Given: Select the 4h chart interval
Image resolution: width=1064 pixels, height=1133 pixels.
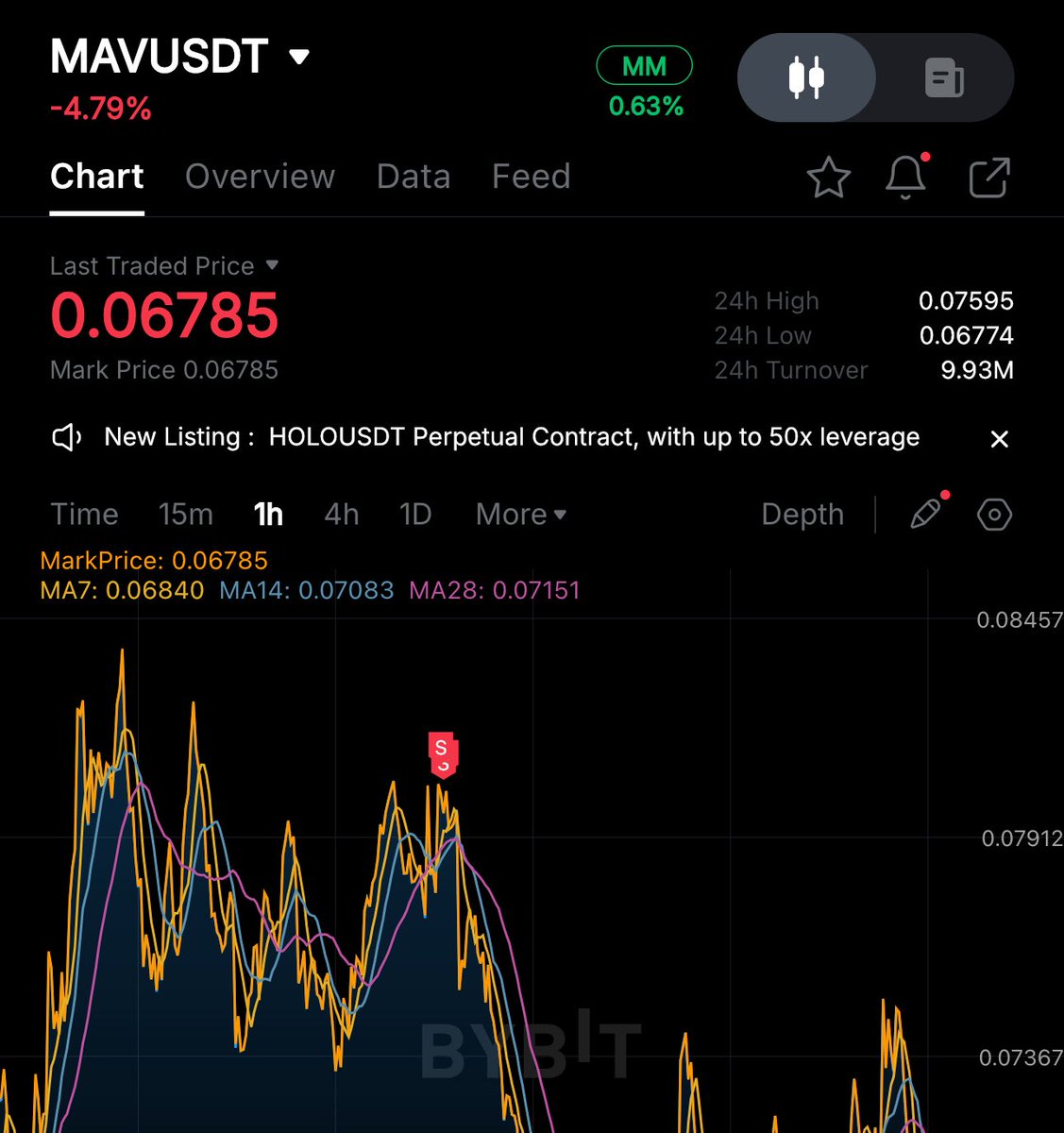Looking at the screenshot, I should tap(341, 515).
